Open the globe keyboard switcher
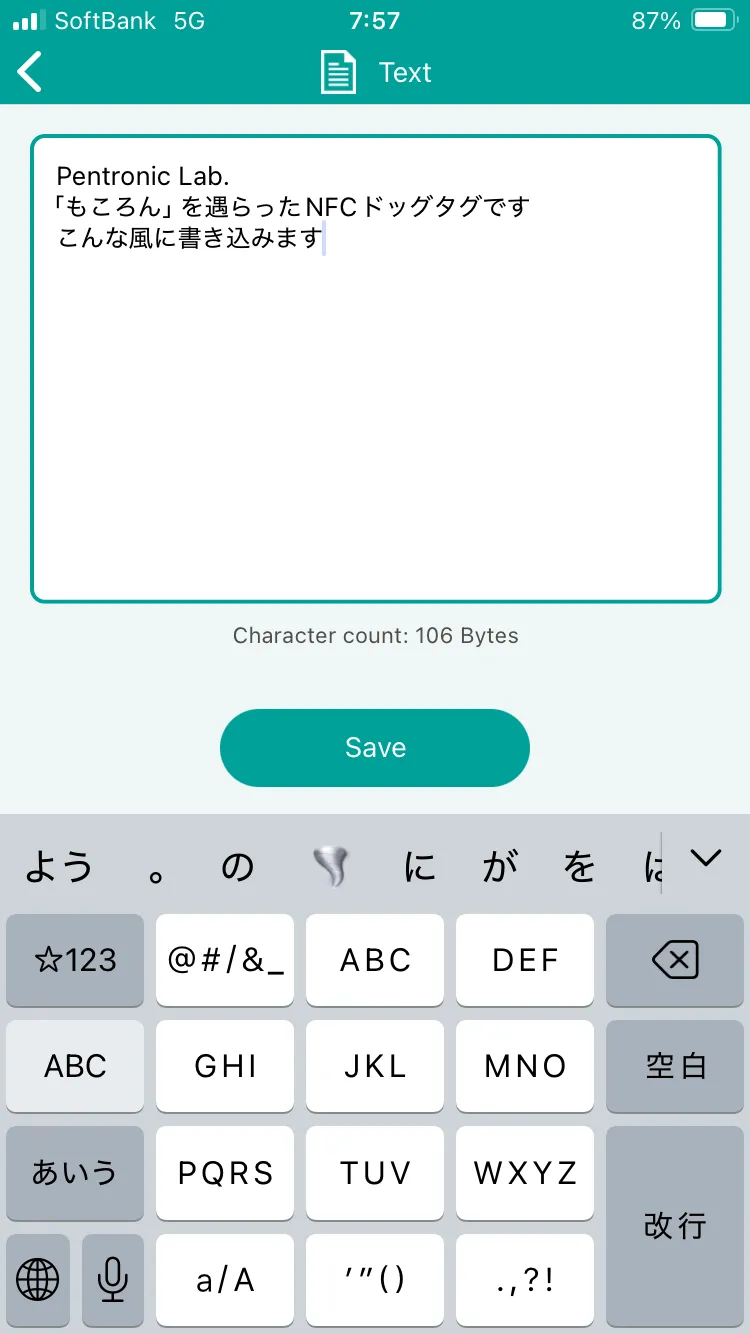This screenshot has height=1334, width=750. 38,1278
